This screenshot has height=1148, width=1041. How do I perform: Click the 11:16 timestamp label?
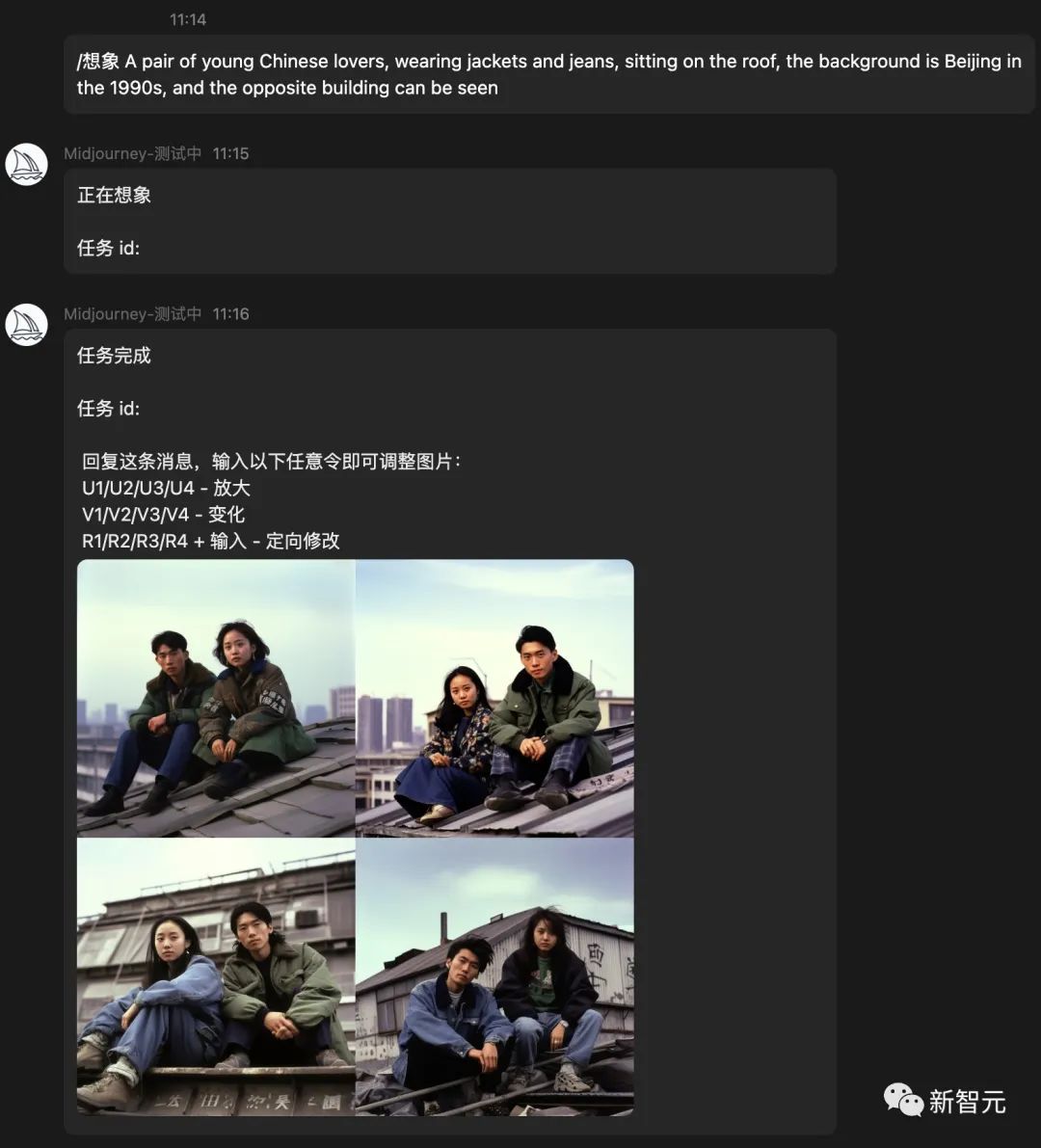tap(230, 313)
